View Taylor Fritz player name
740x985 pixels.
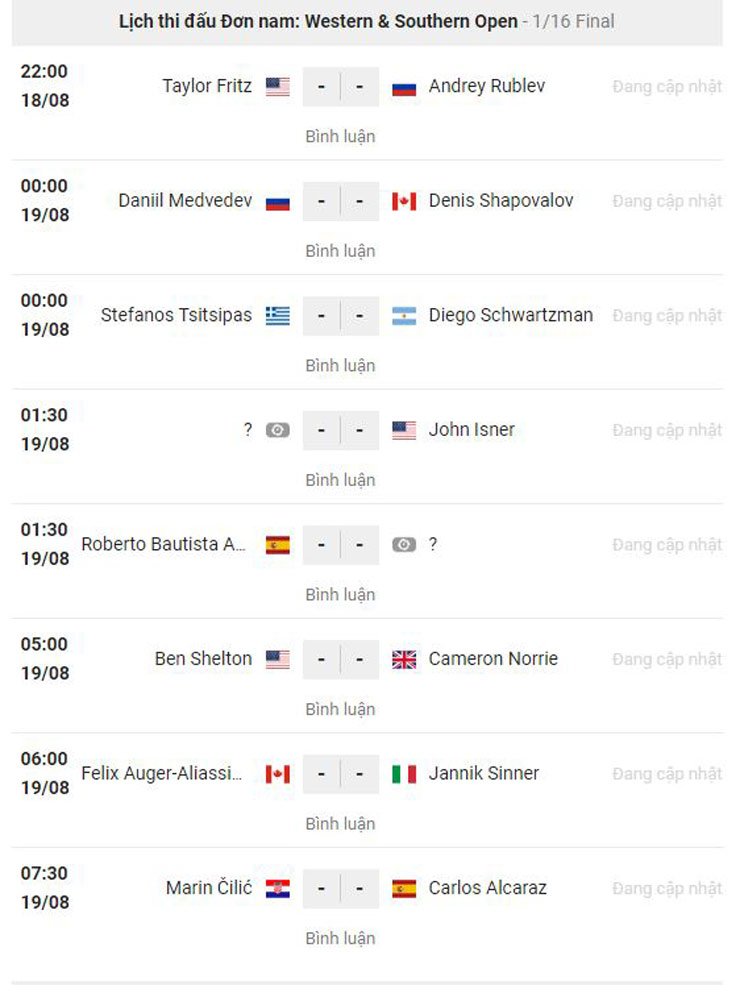(x=207, y=86)
